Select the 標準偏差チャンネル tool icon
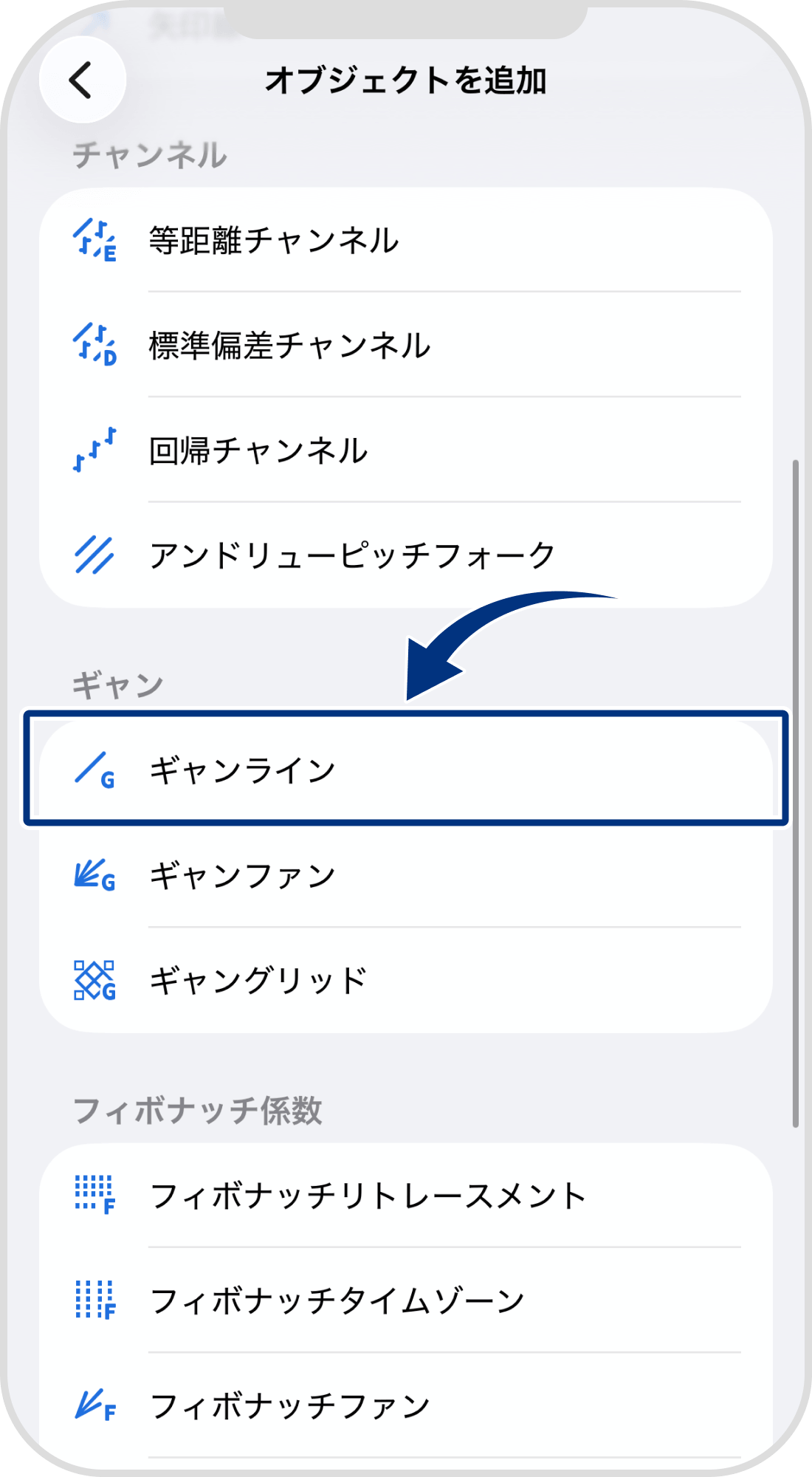The image size is (812, 1477). pos(94,343)
